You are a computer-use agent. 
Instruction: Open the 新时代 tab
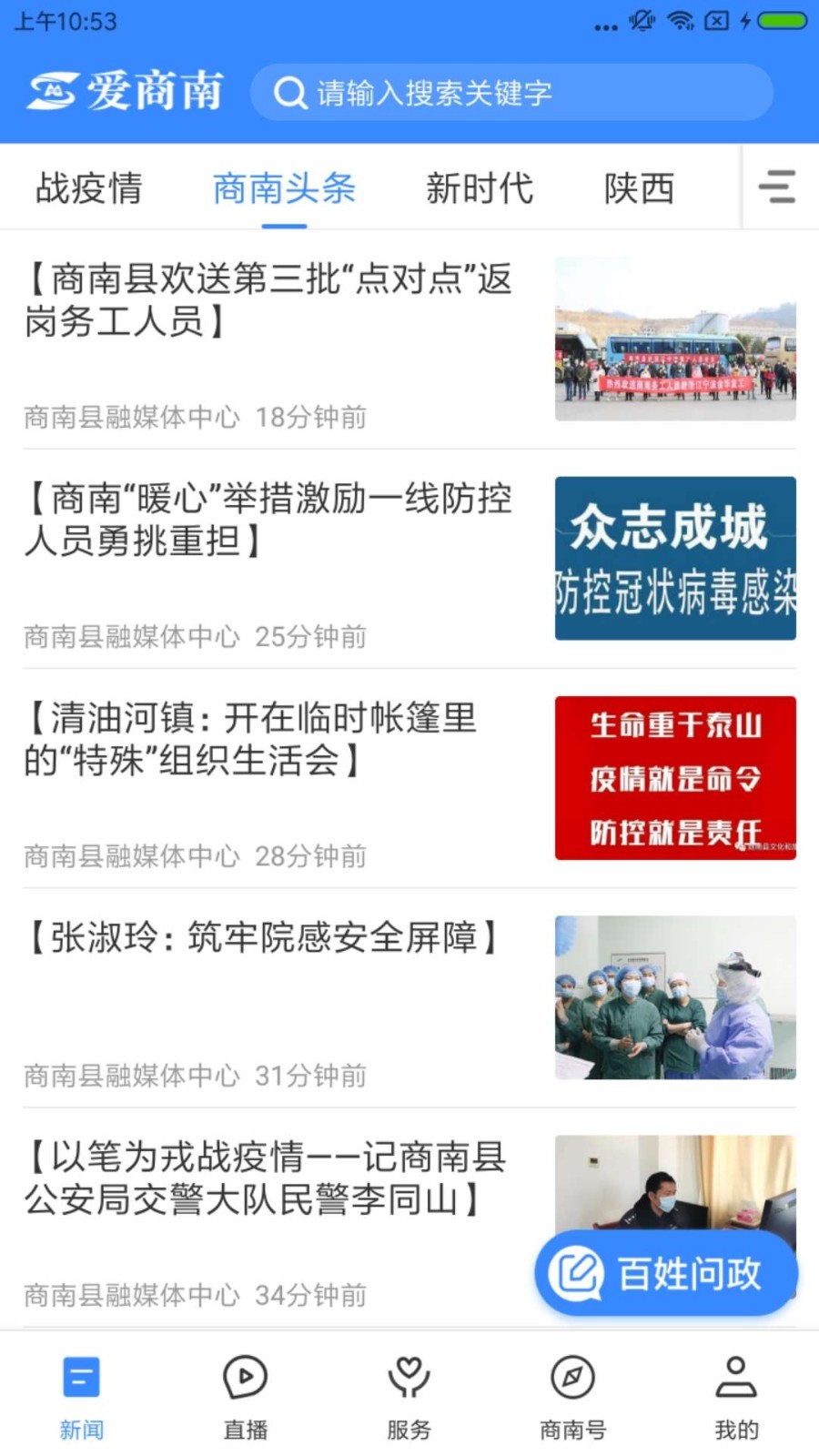pyautogui.click(x=480, y=188)
